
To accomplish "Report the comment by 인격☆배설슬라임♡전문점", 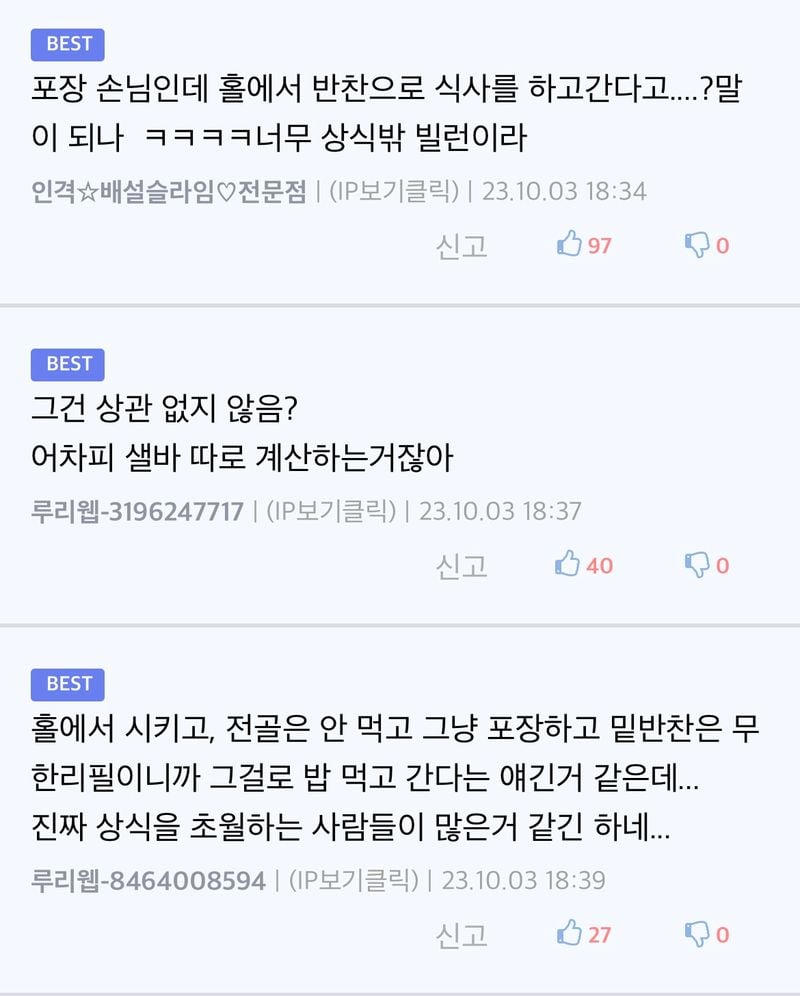I will pyautogui.click(x=461, y=245).
